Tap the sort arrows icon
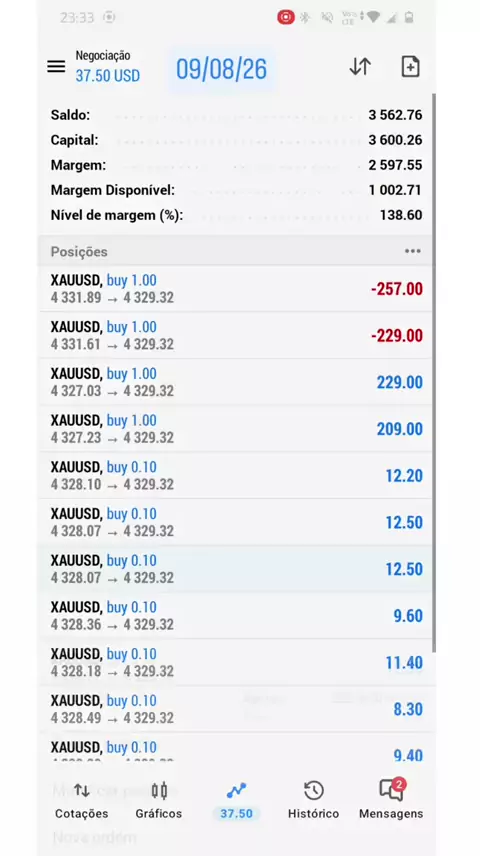The image size is (480, 856). [360, 67]
